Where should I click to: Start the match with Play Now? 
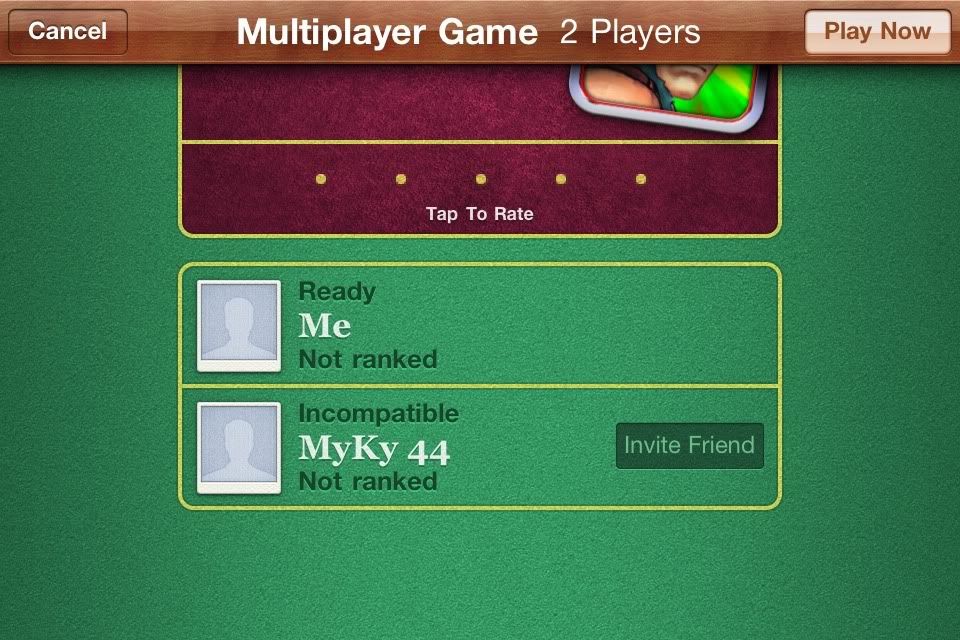pyautogui.click(x=877, y=31)
